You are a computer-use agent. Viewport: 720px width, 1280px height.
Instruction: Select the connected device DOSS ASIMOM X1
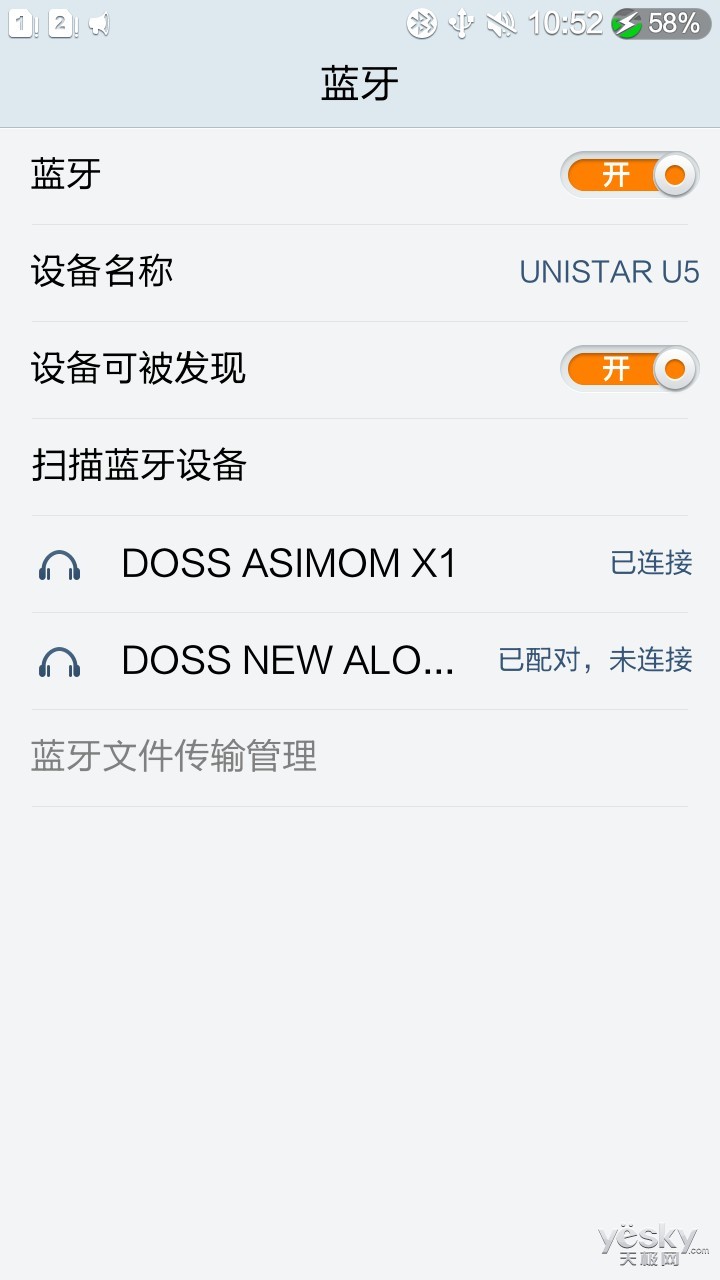[x=360, y=564]
